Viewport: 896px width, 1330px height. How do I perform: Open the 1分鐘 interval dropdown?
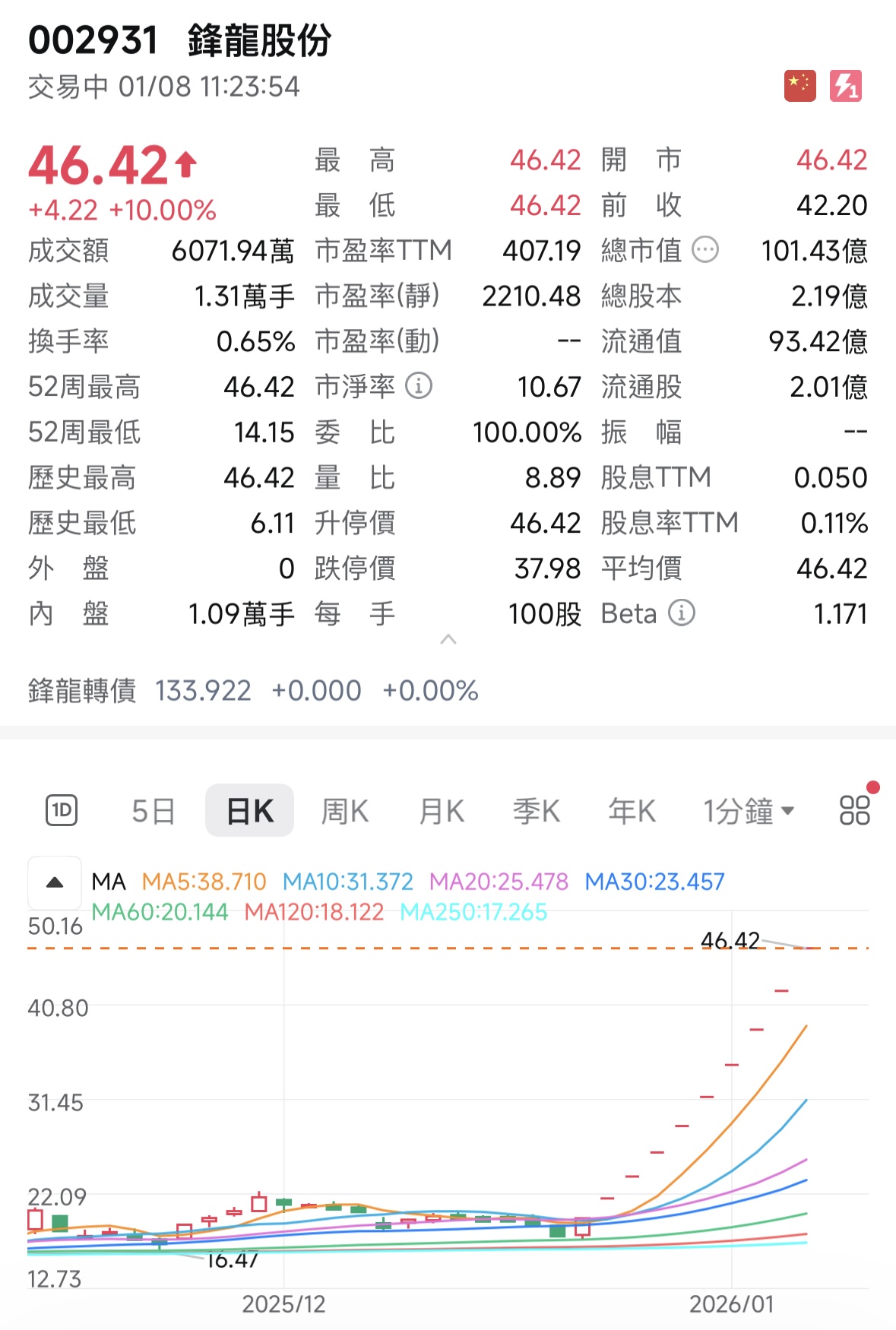(748, 811)
